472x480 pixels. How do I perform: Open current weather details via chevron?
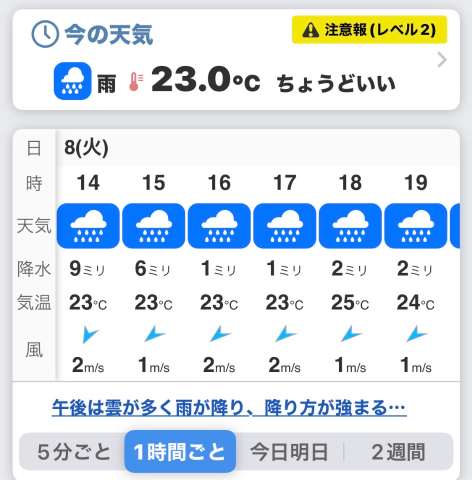442,60
